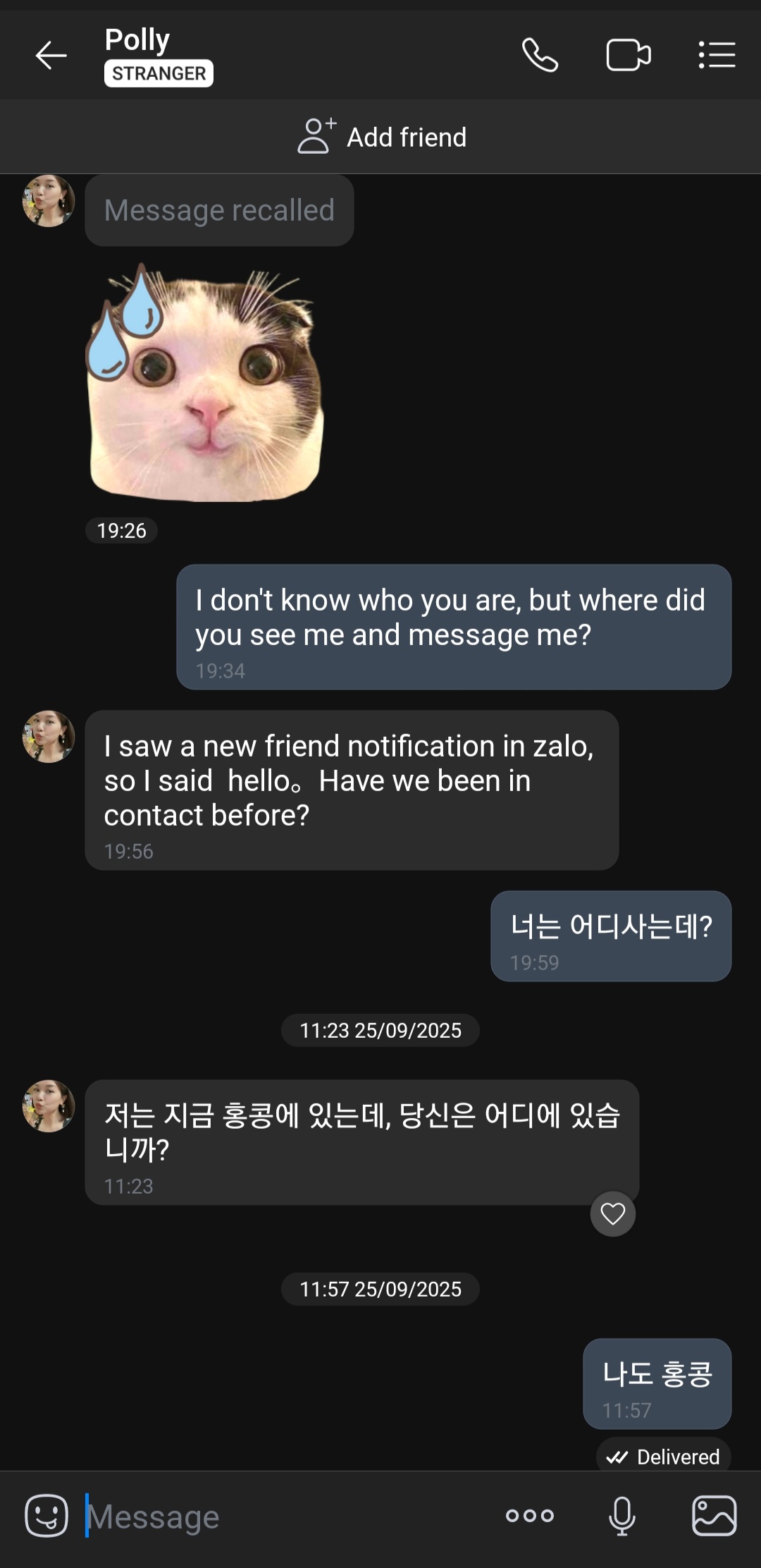React with heart to the Hong Kong message
The image size is (761, 1568).
(x=612, y=1213)
